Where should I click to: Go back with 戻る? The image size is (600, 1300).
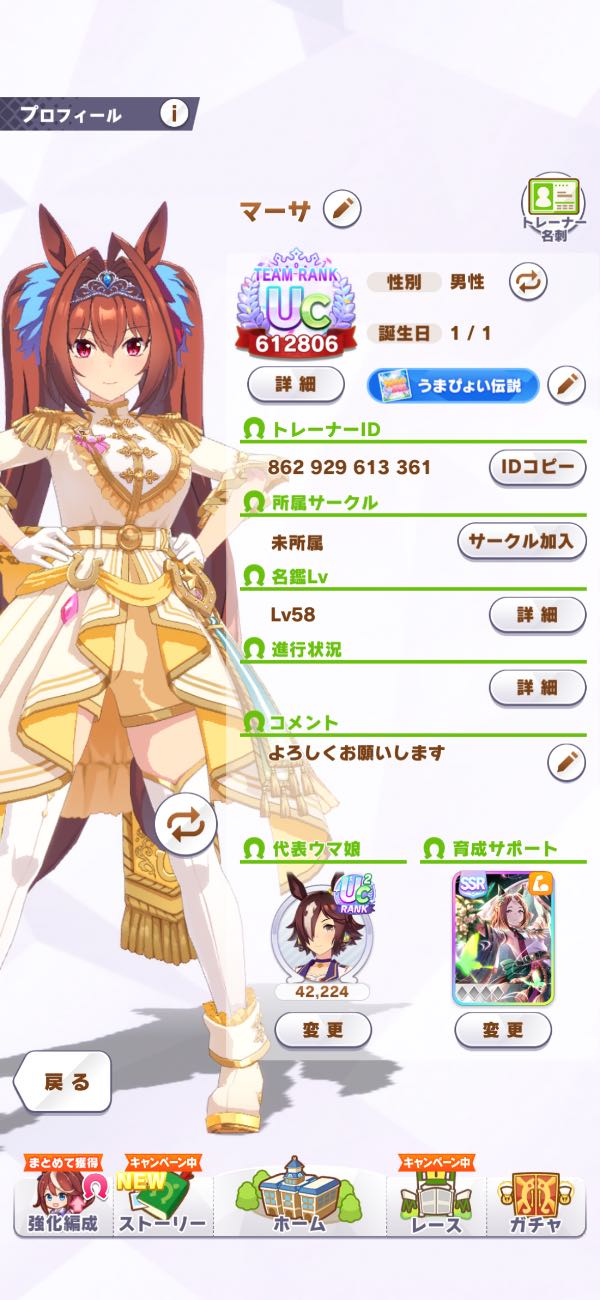[x=63, y=1082]
